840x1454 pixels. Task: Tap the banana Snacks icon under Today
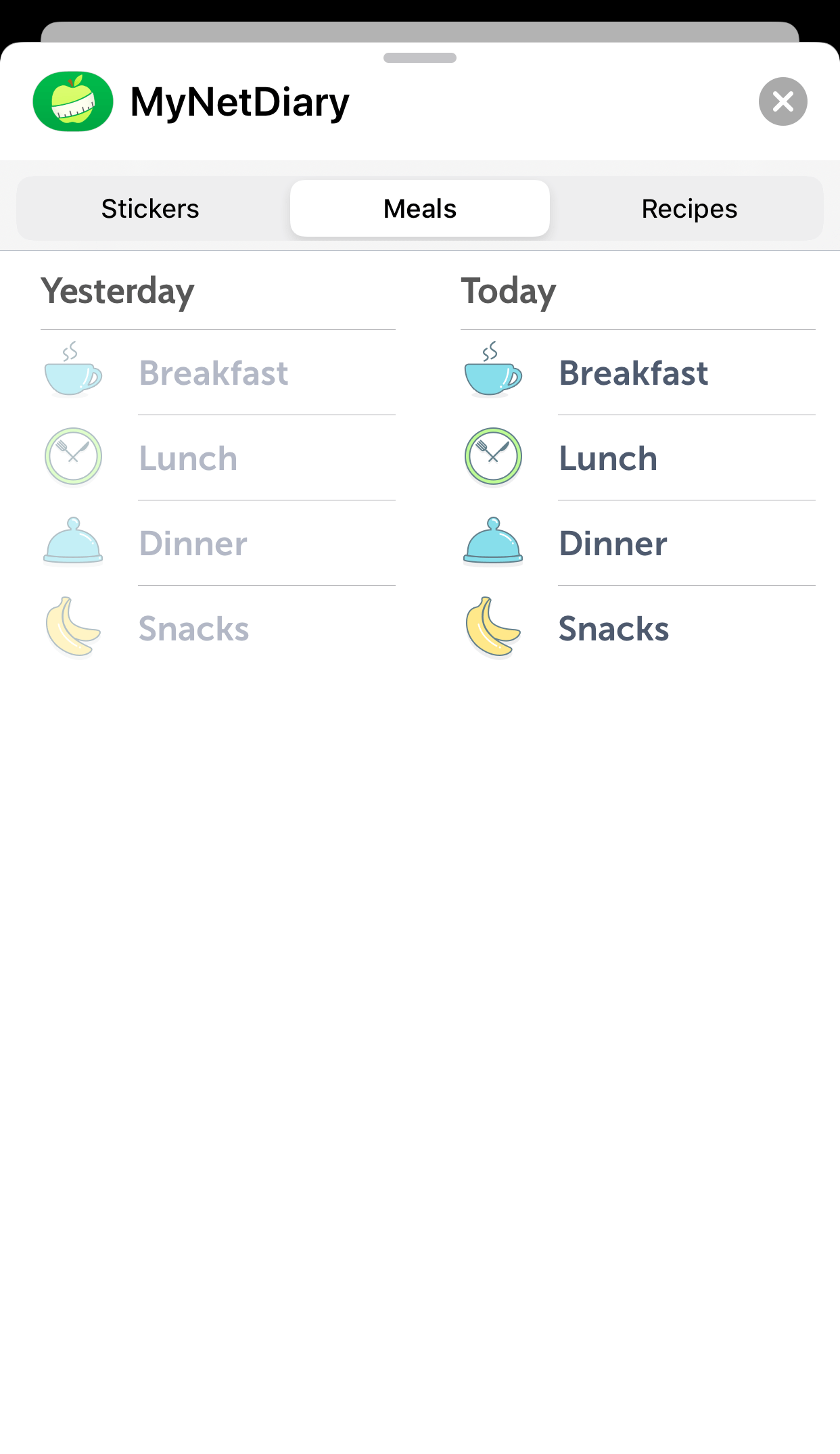tap(493, 628)
